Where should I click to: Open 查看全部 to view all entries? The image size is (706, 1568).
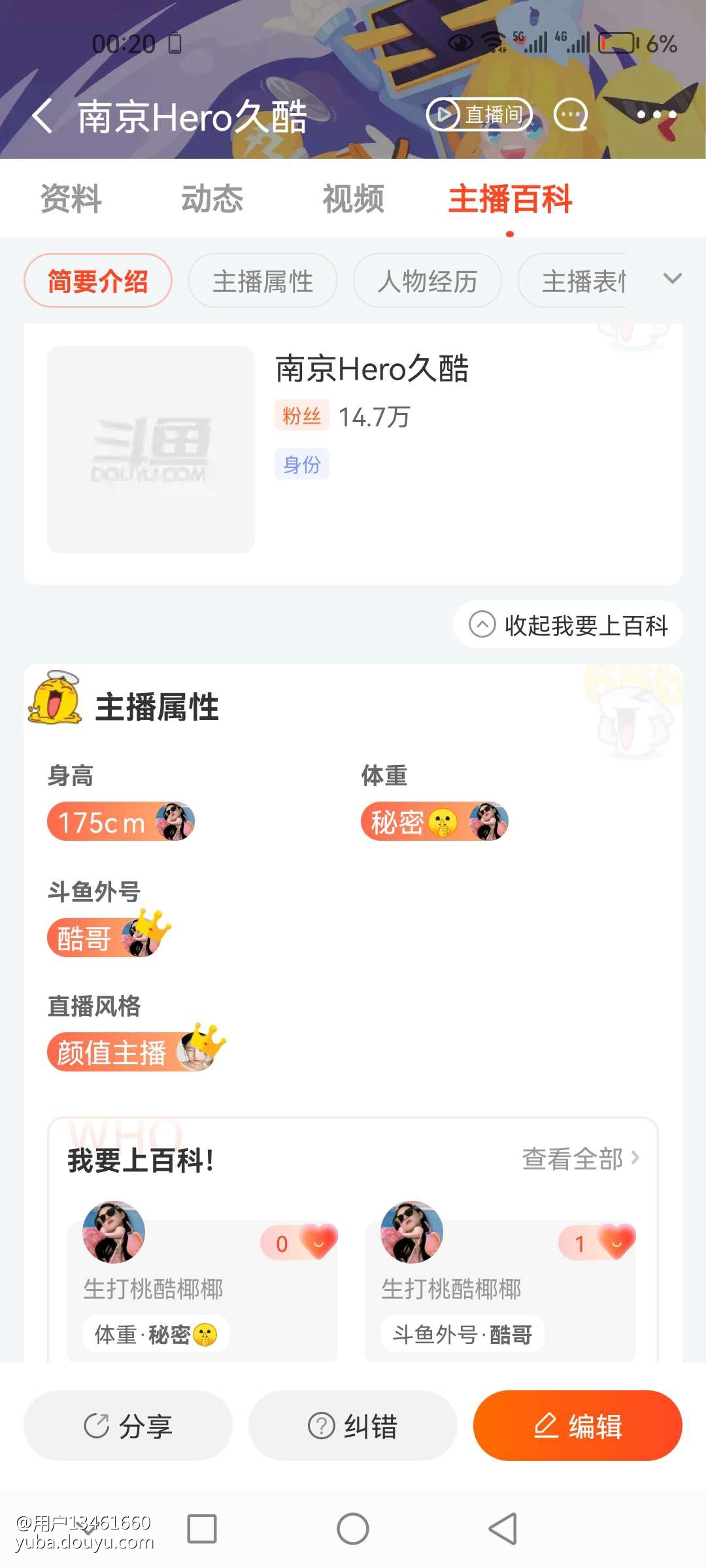580,1158
